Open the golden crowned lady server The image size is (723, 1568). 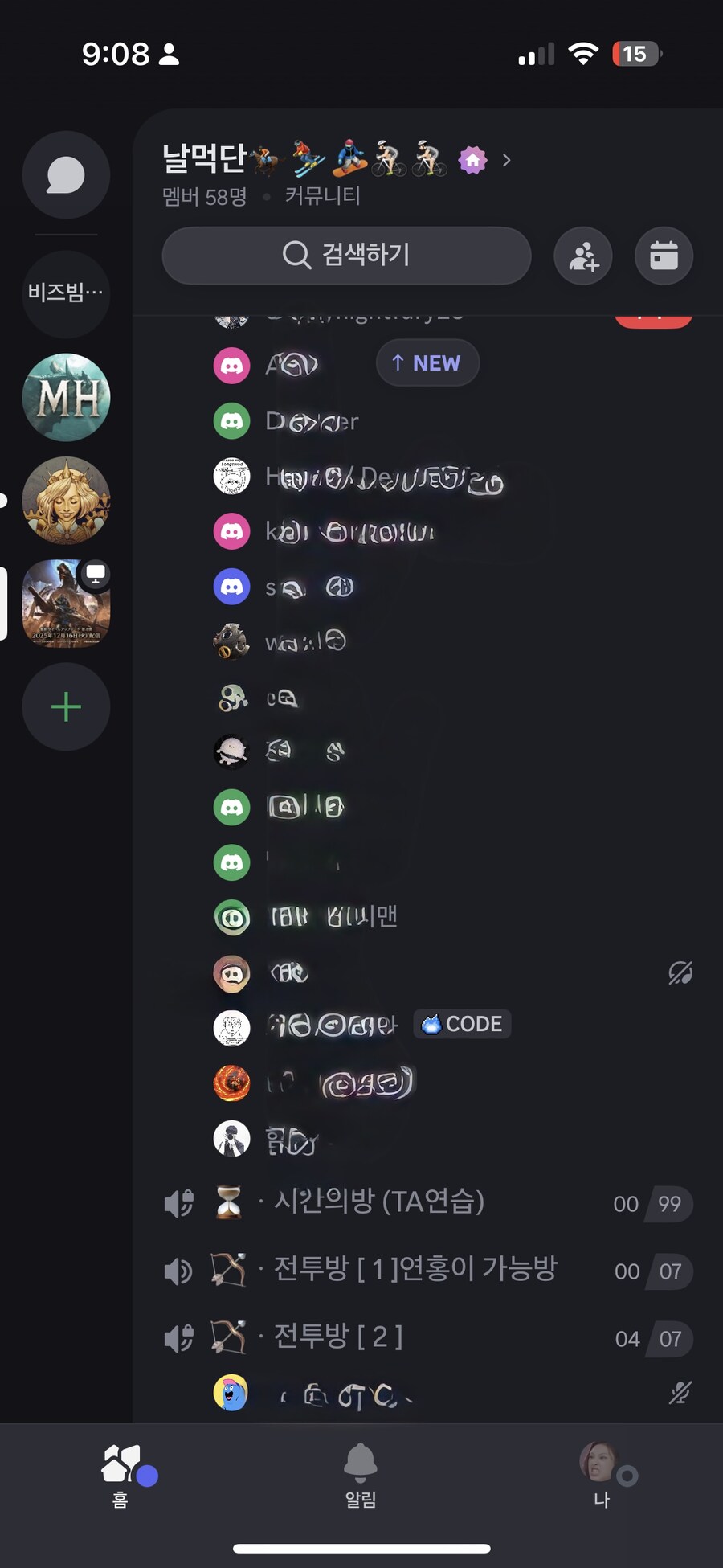66,500
